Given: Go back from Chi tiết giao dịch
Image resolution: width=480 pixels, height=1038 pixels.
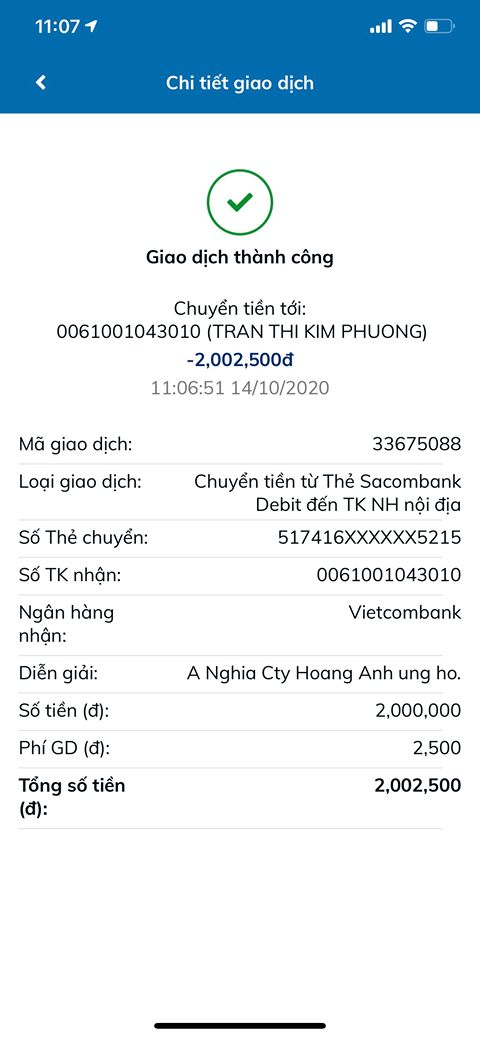Looking at the screenshot, I should (41, 83).
